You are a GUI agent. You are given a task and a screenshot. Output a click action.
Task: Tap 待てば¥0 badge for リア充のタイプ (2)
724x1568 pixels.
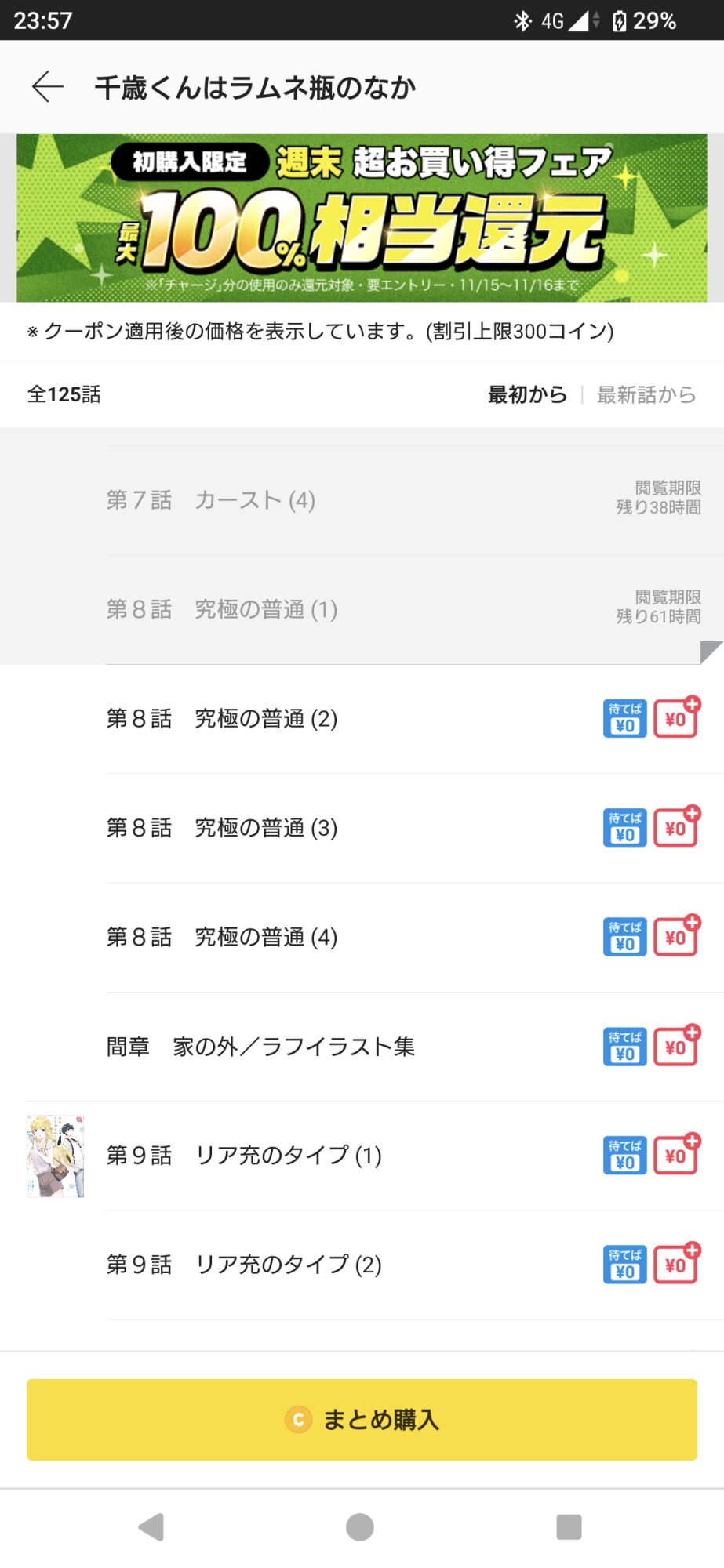point(625,1265)
